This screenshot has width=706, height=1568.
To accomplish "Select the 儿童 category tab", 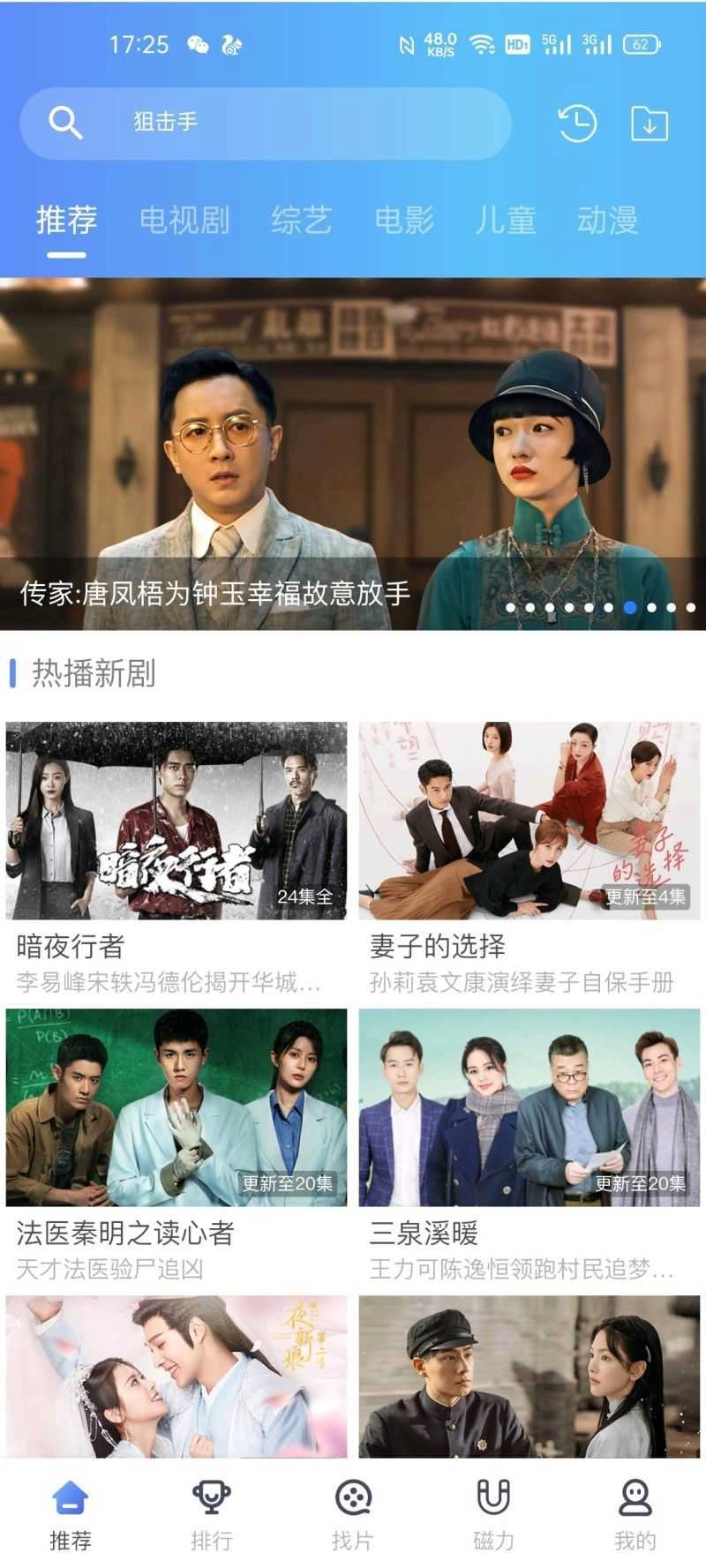I will [506, 220].
